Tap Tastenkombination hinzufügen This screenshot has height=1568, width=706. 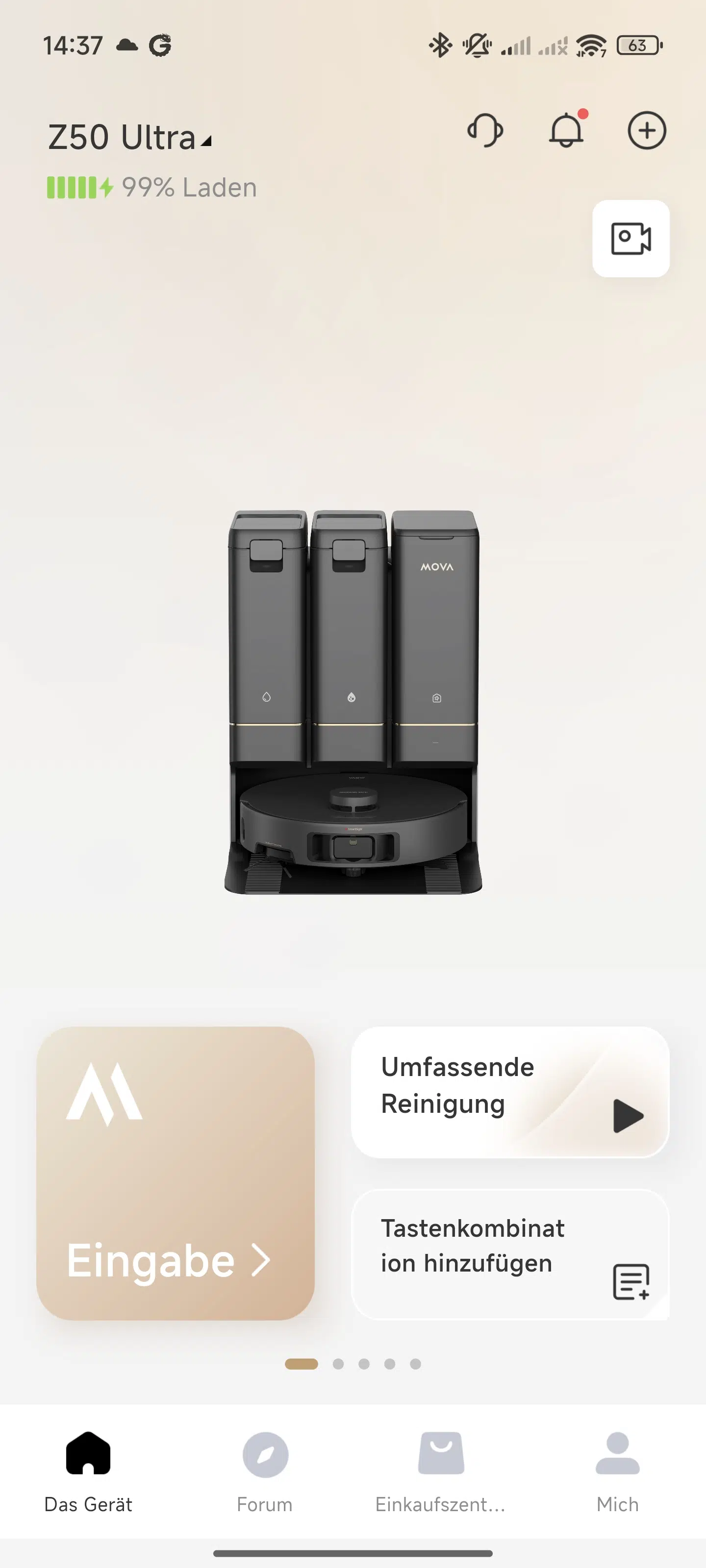coord(510,1254)
